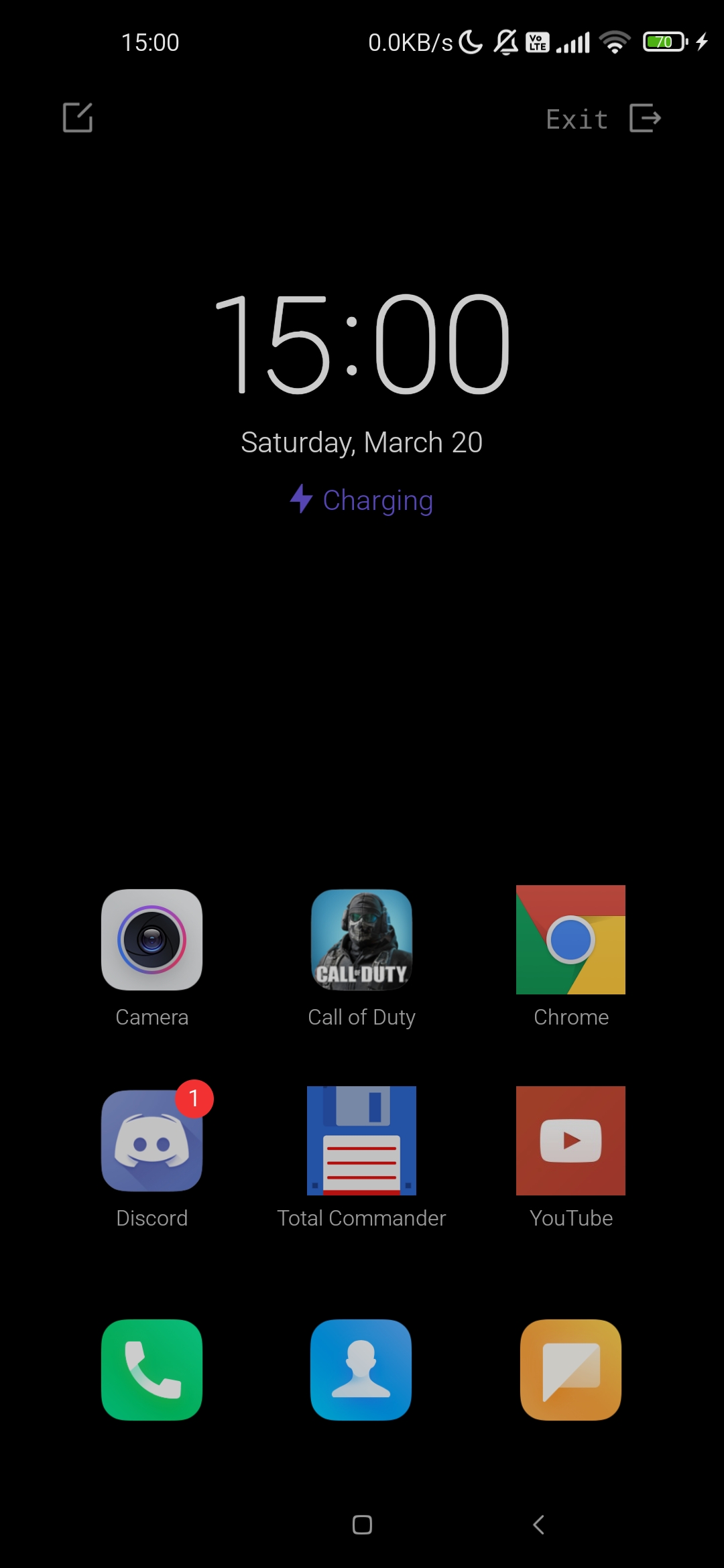724x1568 pixels.
Task: Go back with the navigation arrow
Action: tap(538, 1524)
